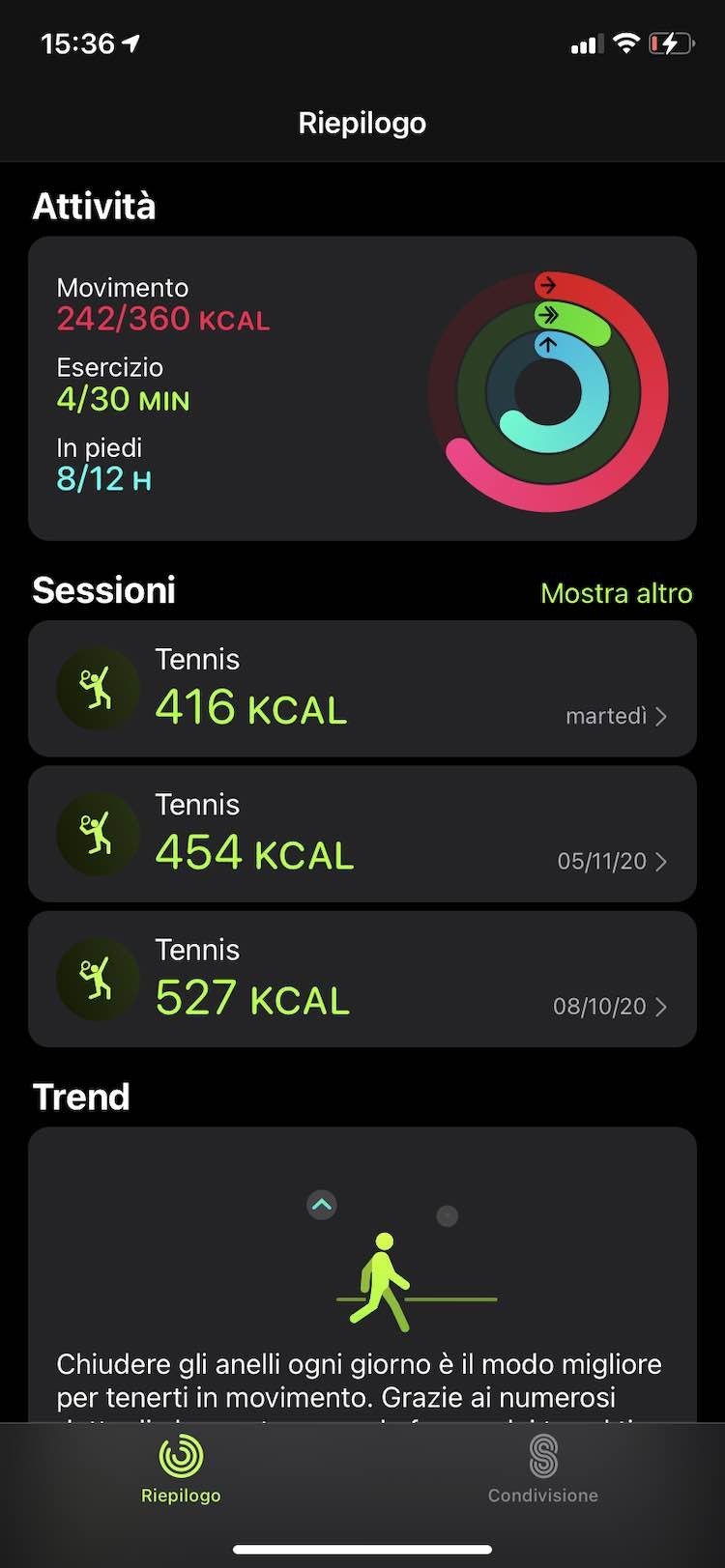Tap the Tennis icon of the 05/11/20 session
This screenshot has height=1568, width=725.
[x=97, y=833]
